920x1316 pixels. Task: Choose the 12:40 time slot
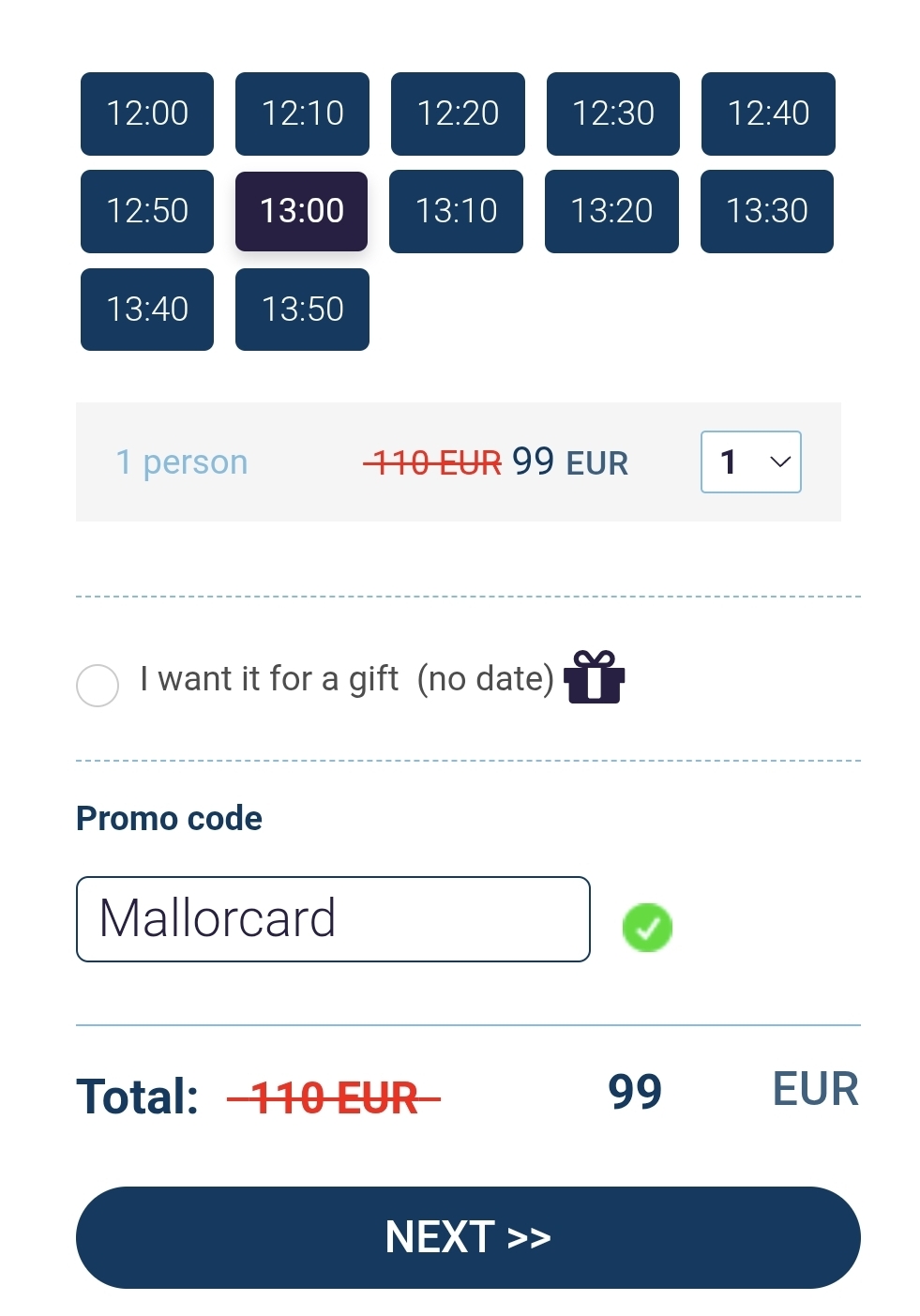768,113
